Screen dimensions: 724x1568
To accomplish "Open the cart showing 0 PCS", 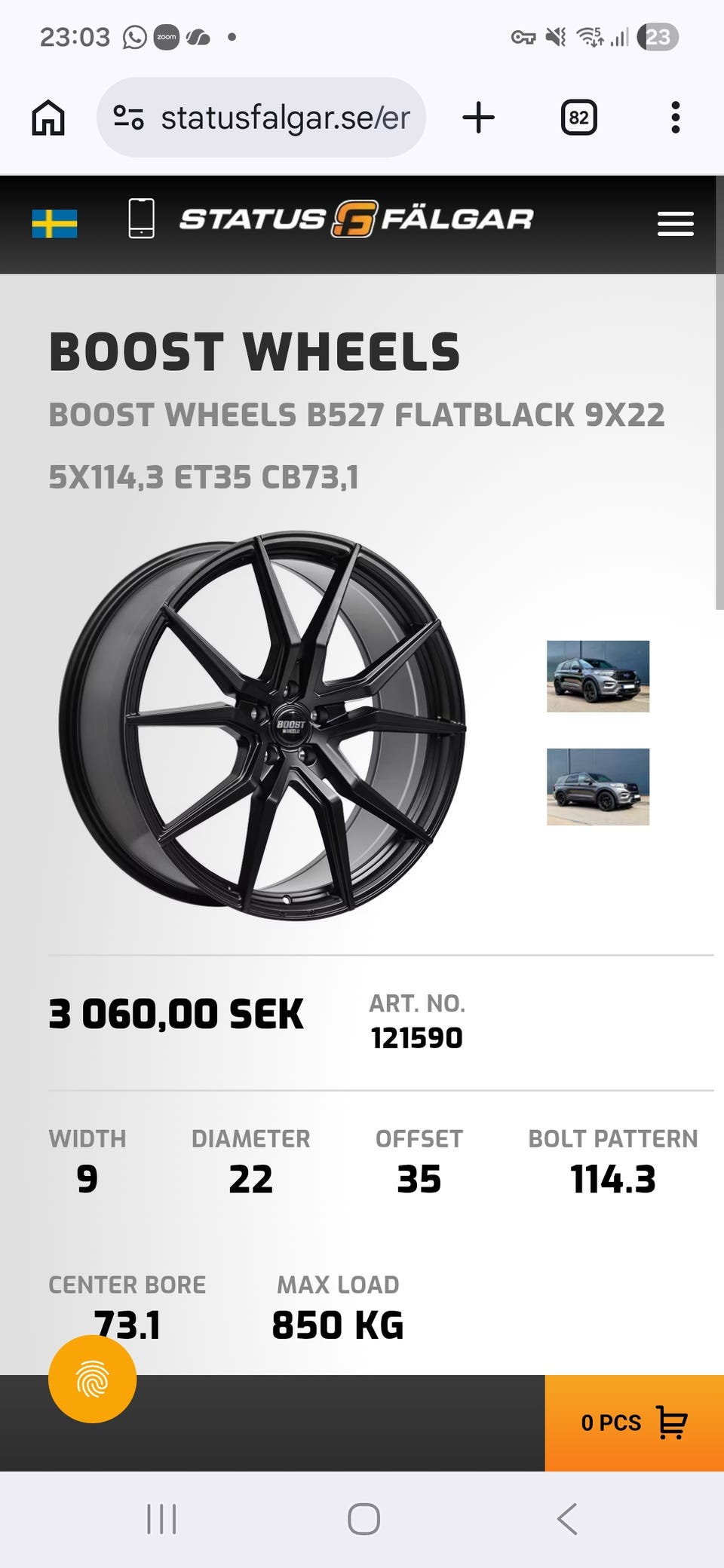I will coord(633,1423).
